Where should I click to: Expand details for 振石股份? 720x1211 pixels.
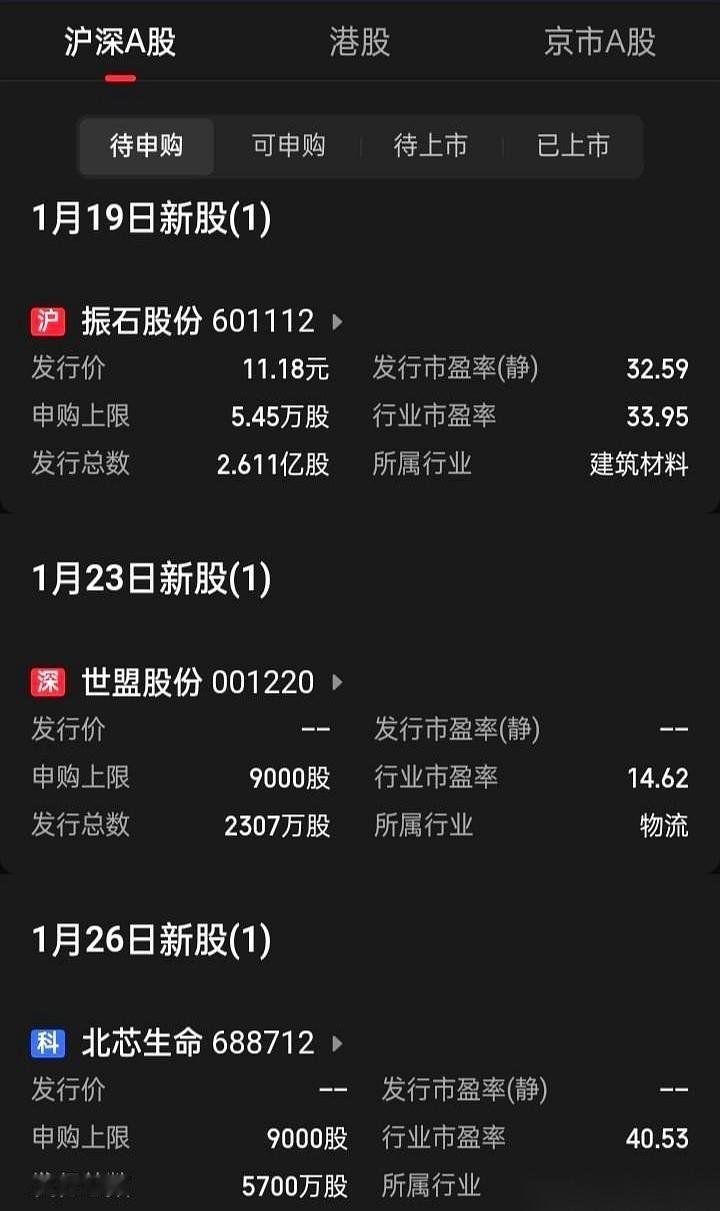(337, 321)
